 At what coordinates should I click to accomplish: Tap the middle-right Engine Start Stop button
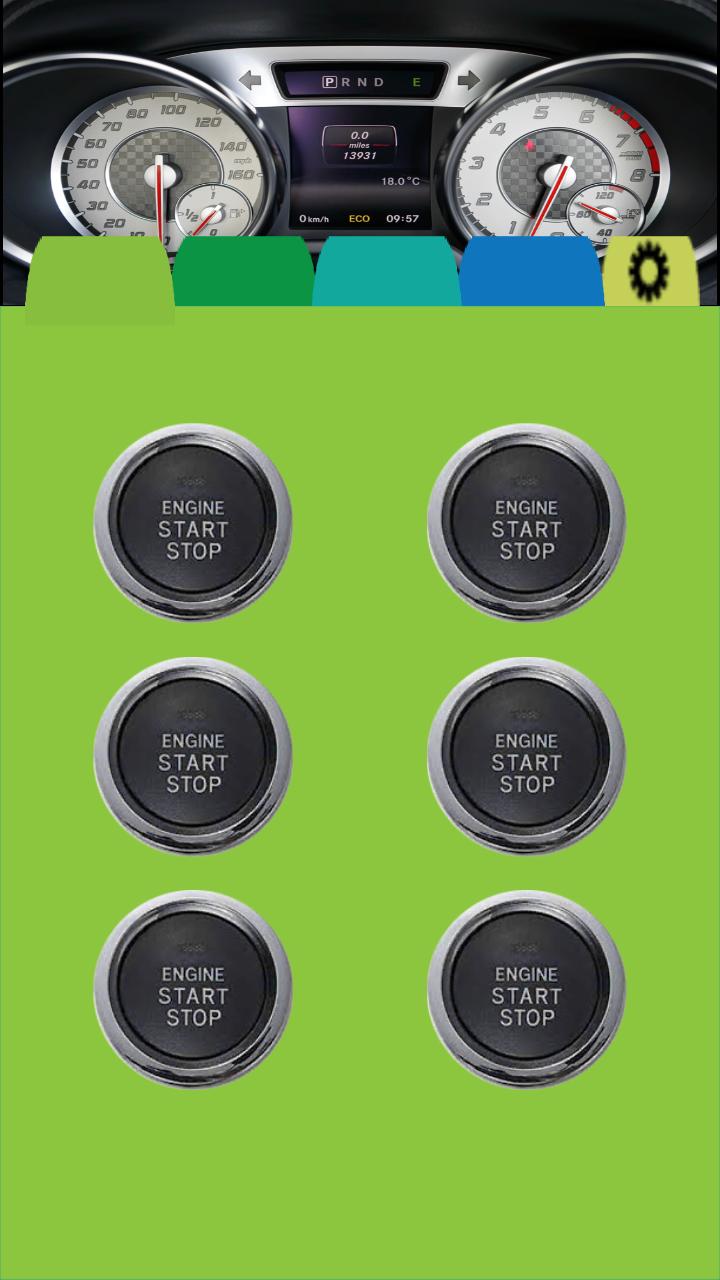click(x=526, y=756)
